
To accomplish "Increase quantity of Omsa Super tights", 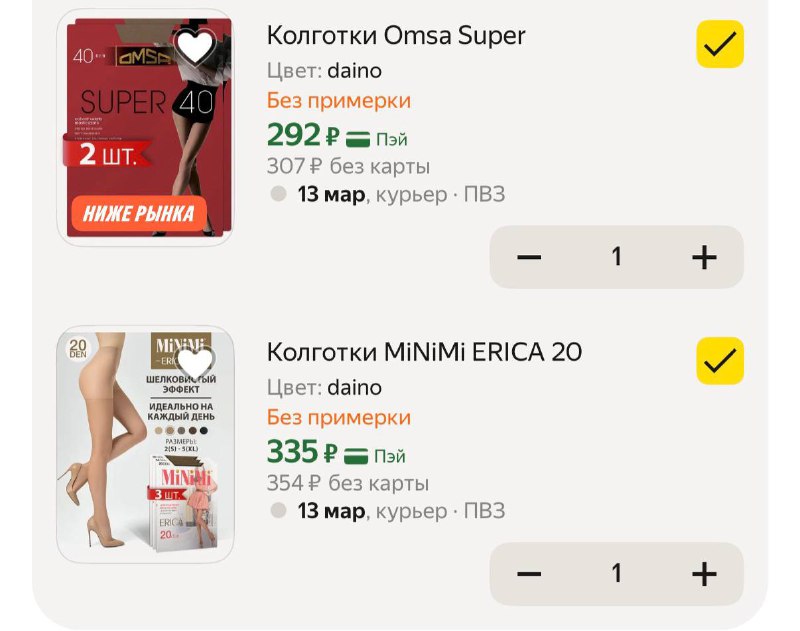I will 704,257.
